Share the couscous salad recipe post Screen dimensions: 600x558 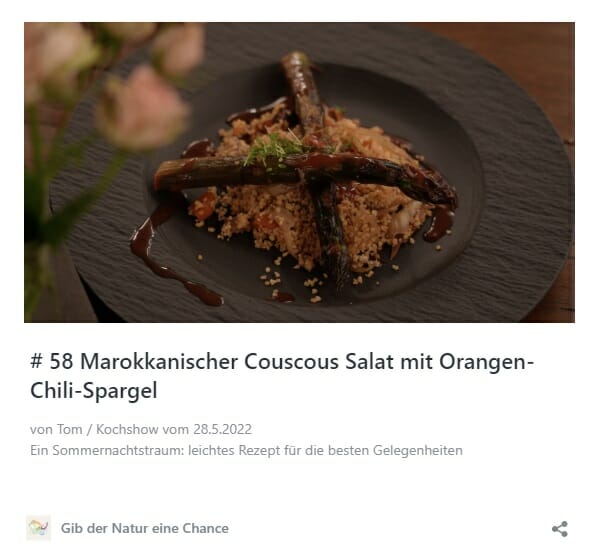coord(560,528)
